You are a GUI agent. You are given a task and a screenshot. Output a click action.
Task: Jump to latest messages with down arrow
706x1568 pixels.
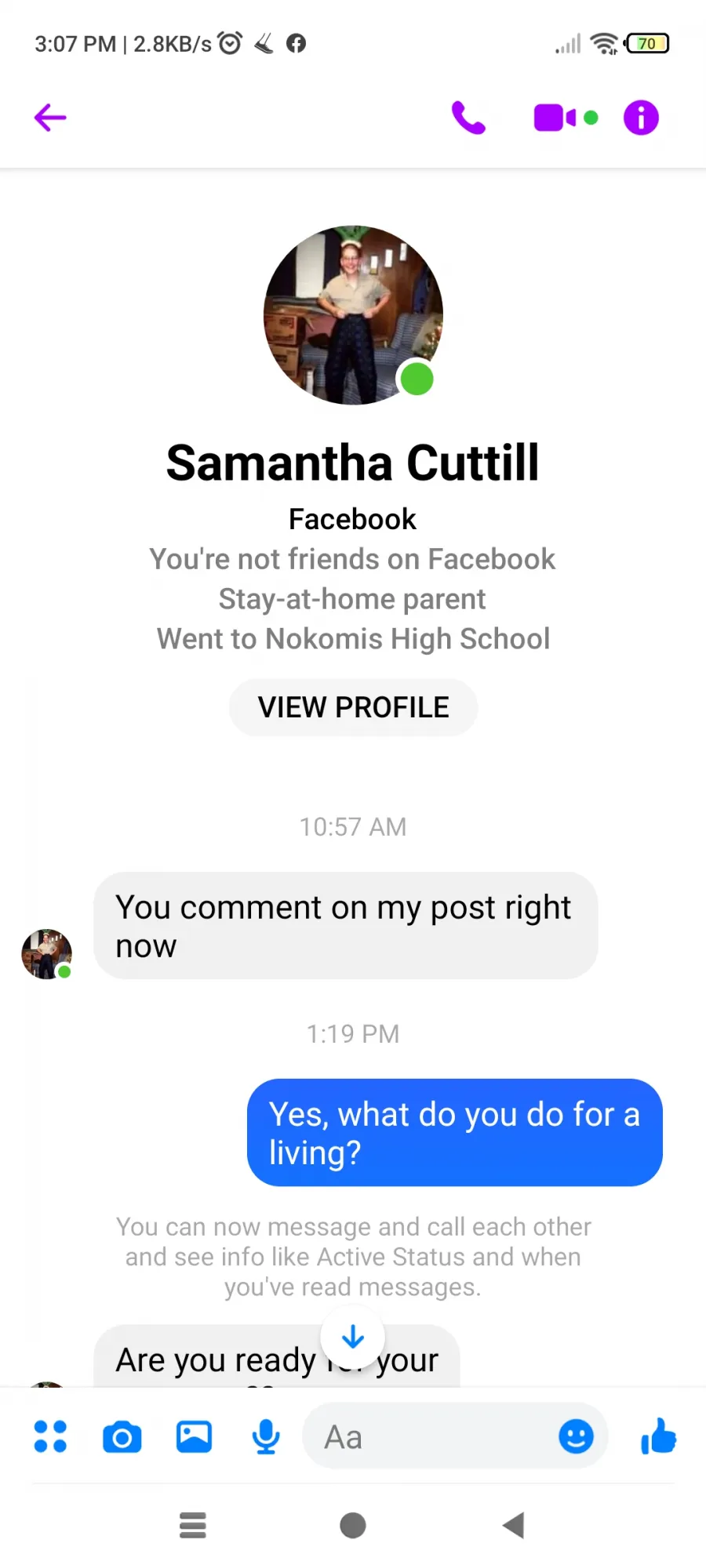click(353, 1337)
